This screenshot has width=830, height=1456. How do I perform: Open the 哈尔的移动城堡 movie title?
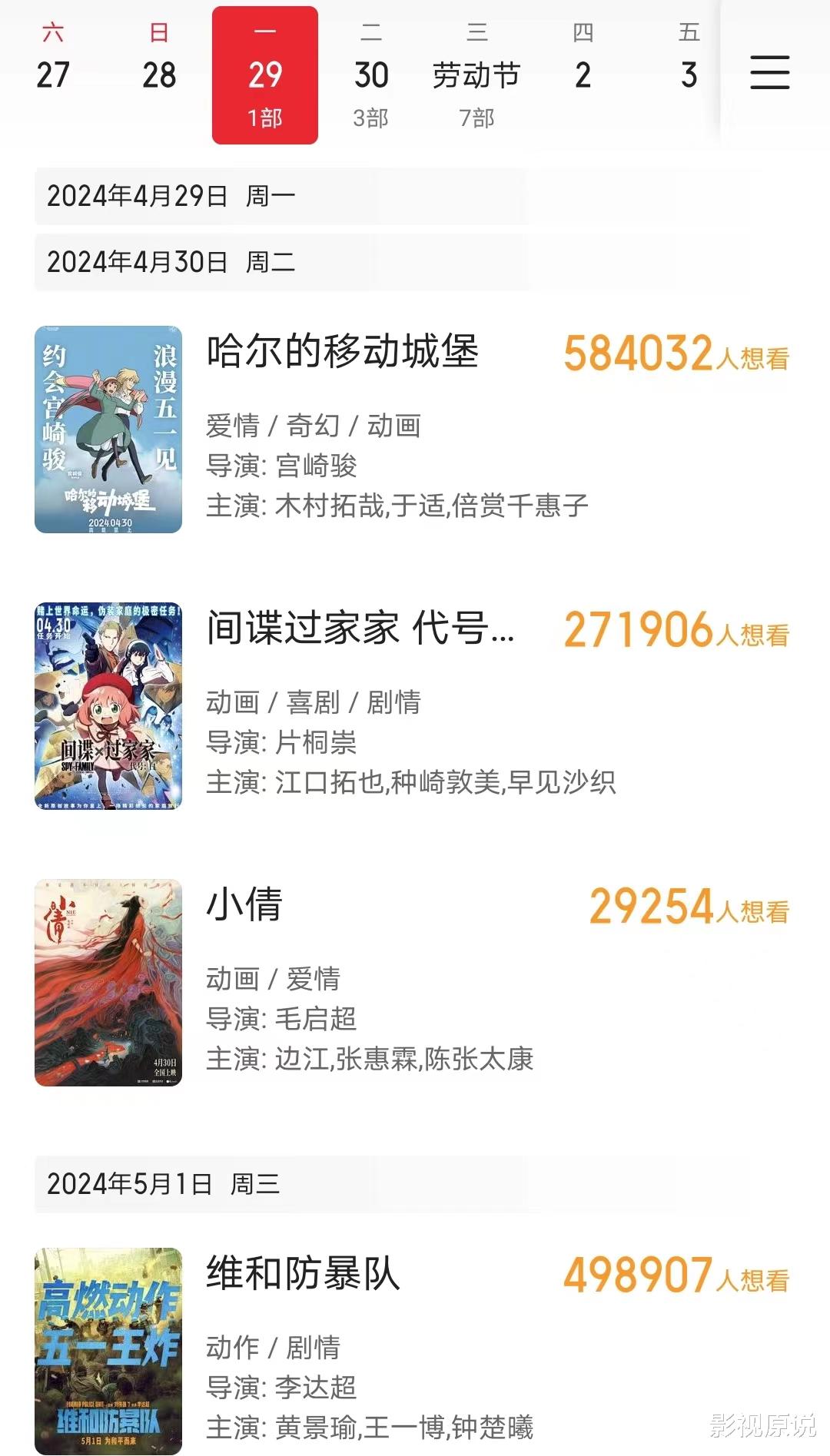coord(344,353)
